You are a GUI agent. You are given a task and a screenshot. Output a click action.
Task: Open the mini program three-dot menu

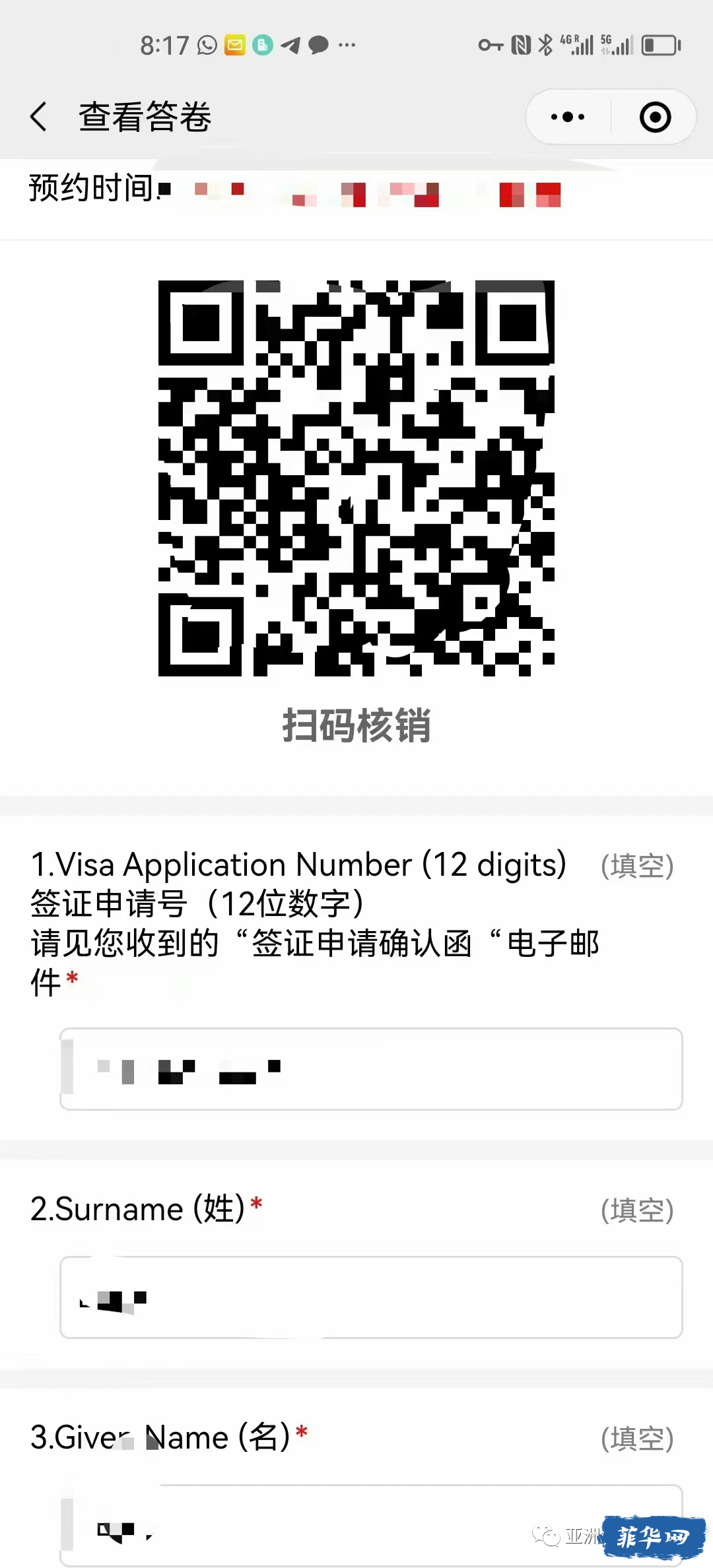[x=568, y=117]
